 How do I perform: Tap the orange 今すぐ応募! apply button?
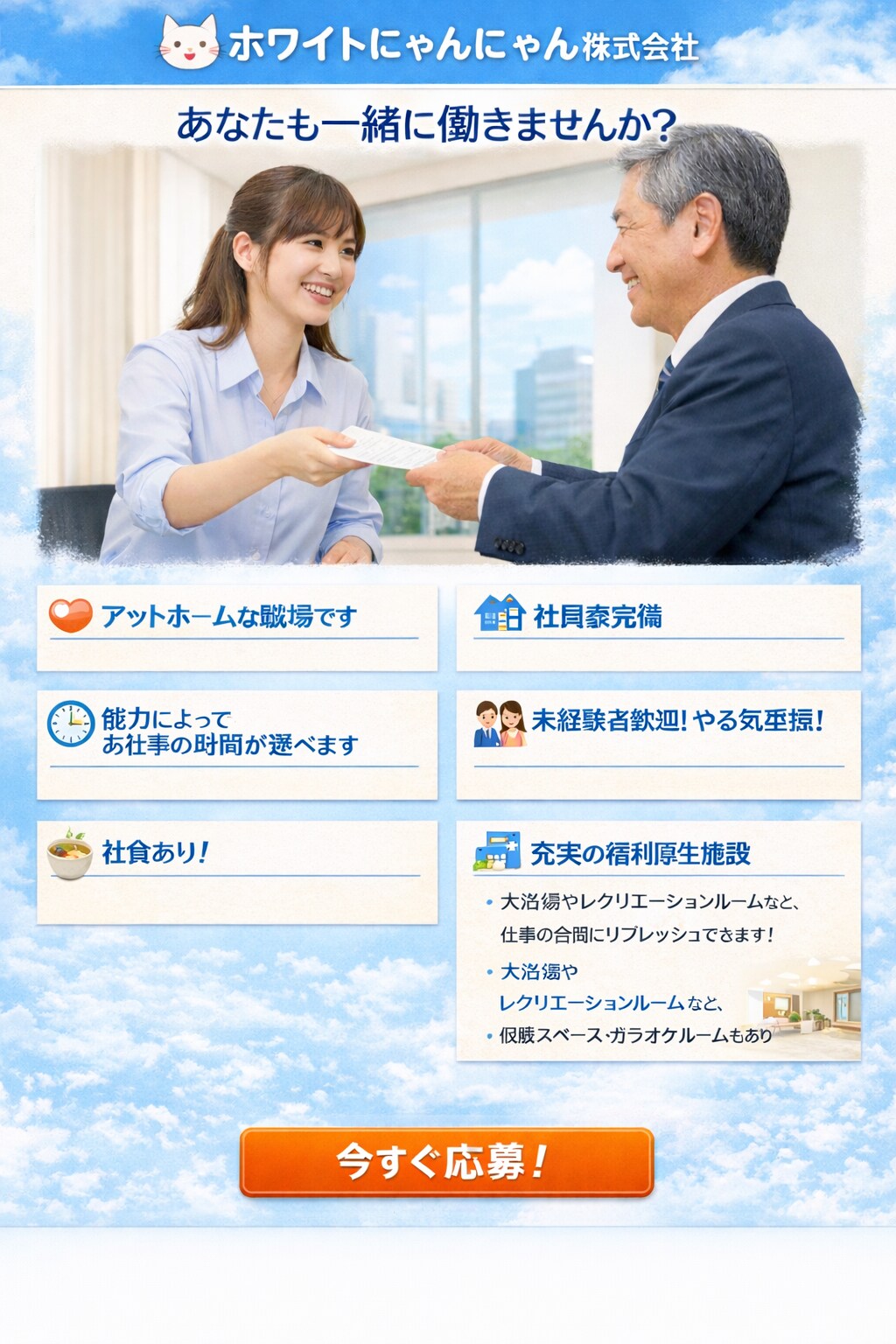coord(446,1162)
